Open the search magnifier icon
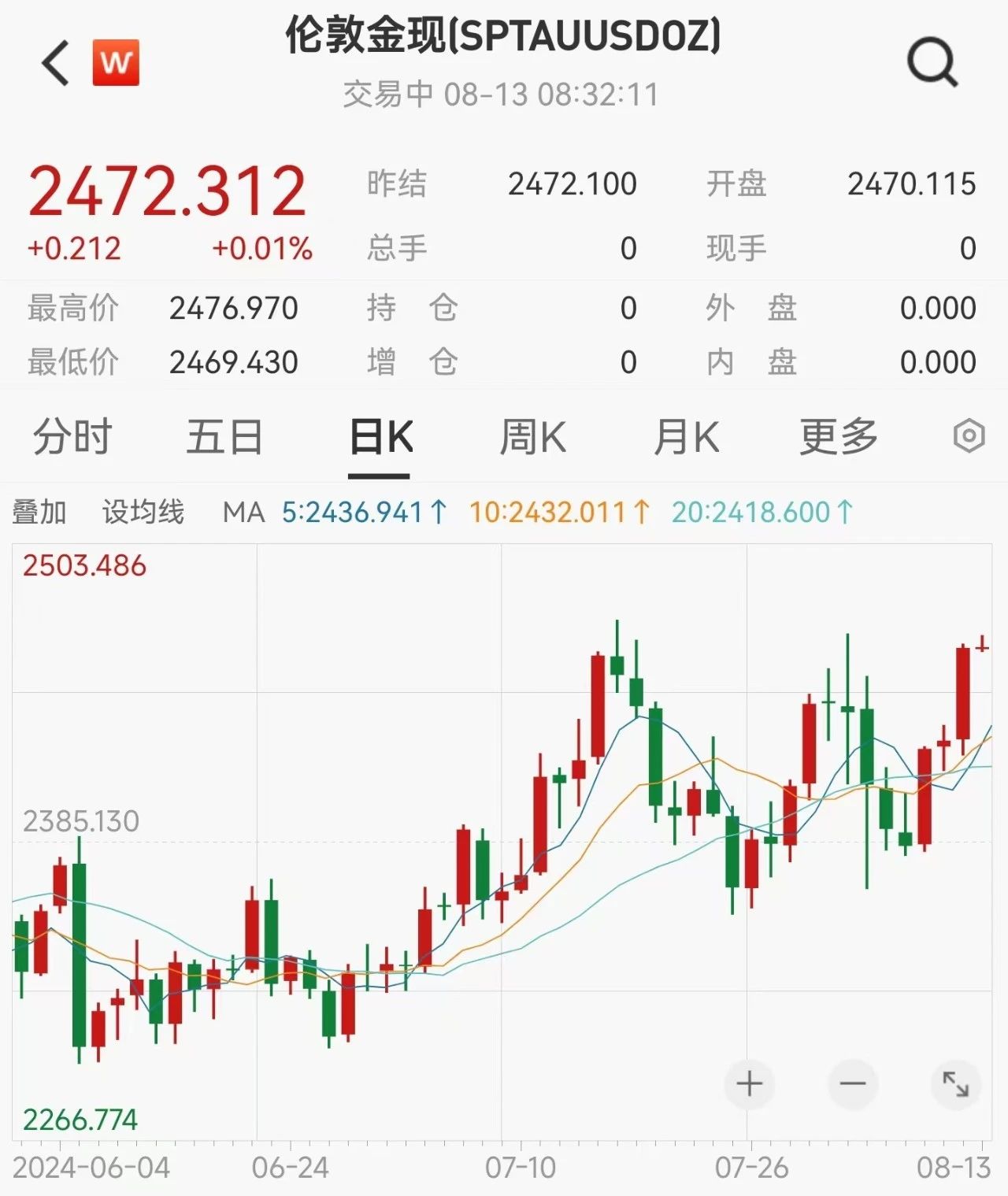The width and height of the screenshot is (1008, 1196). pos(932,63)
